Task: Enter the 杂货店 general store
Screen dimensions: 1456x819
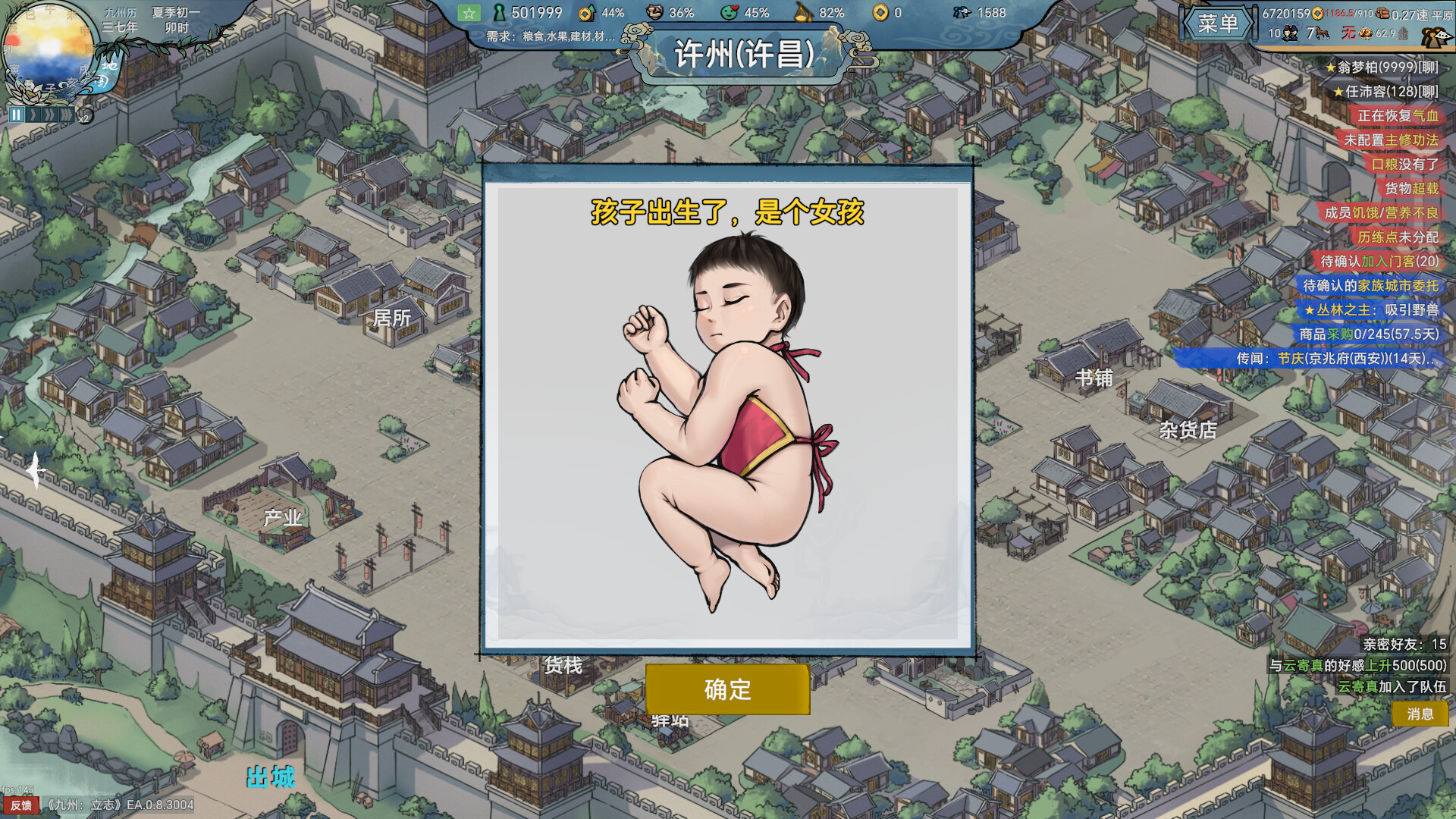Action: point(1187,429)
